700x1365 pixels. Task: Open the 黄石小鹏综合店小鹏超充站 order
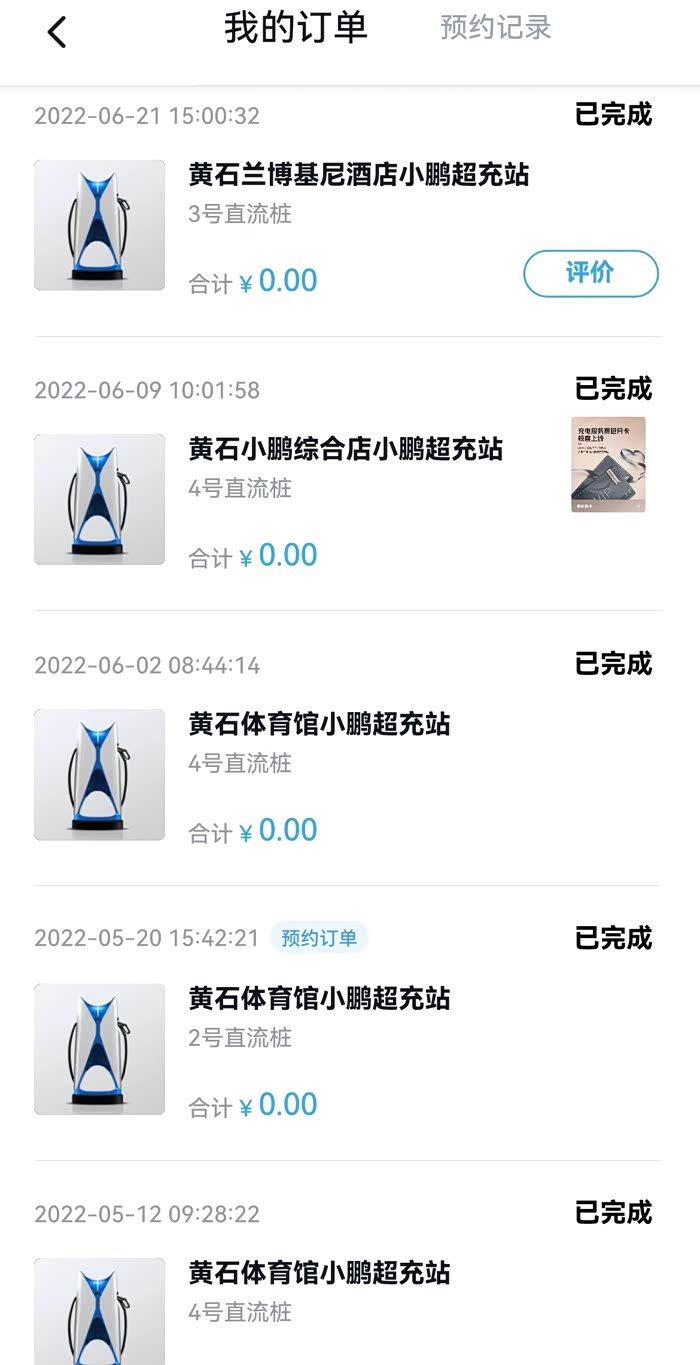(345, 449)
